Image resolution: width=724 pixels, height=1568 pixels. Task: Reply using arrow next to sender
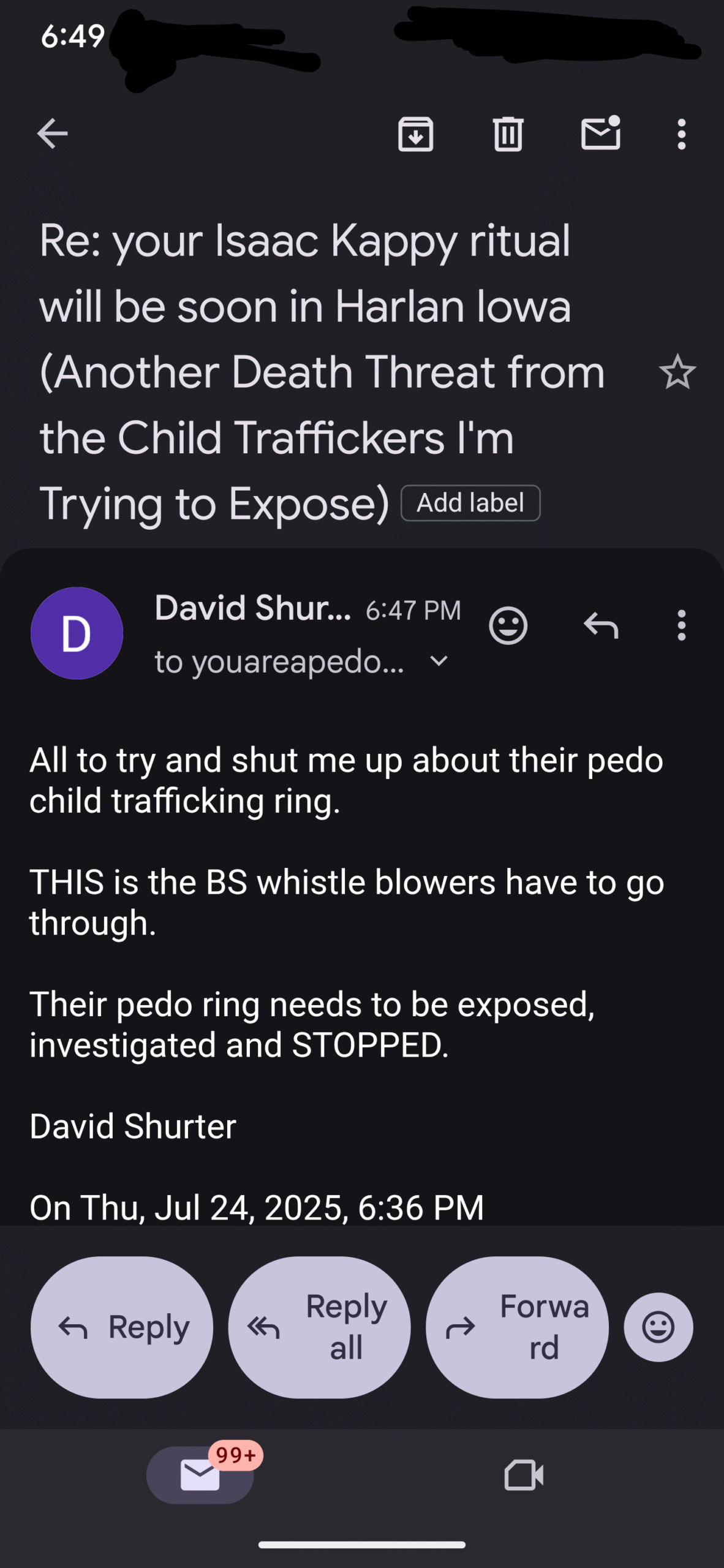[601, 625]
